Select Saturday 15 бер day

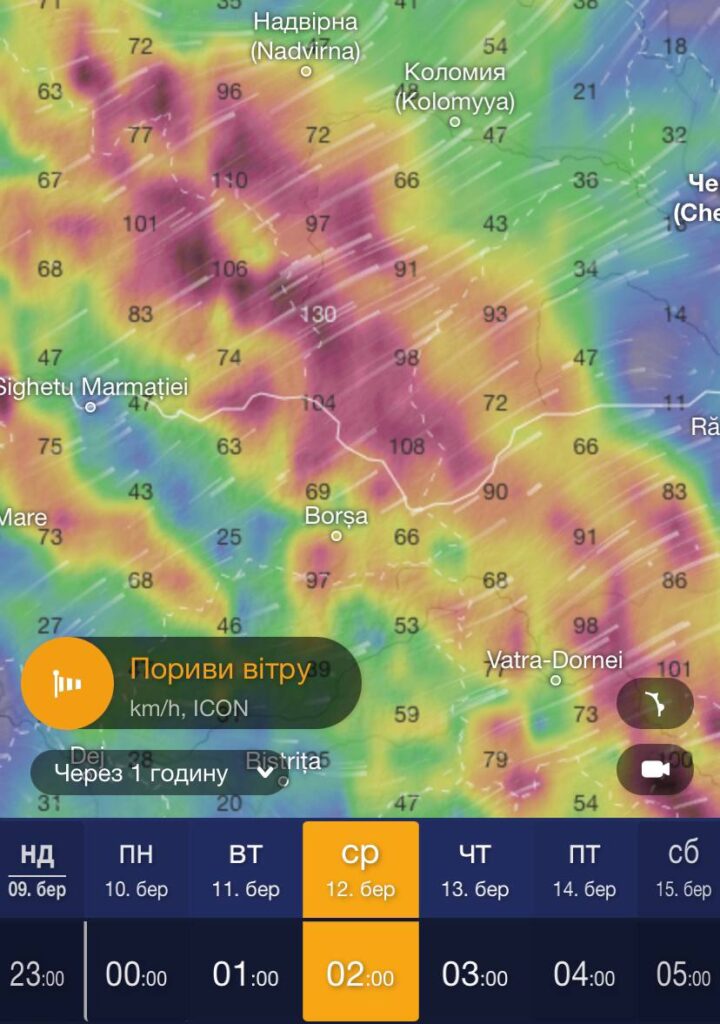(684, 869)
